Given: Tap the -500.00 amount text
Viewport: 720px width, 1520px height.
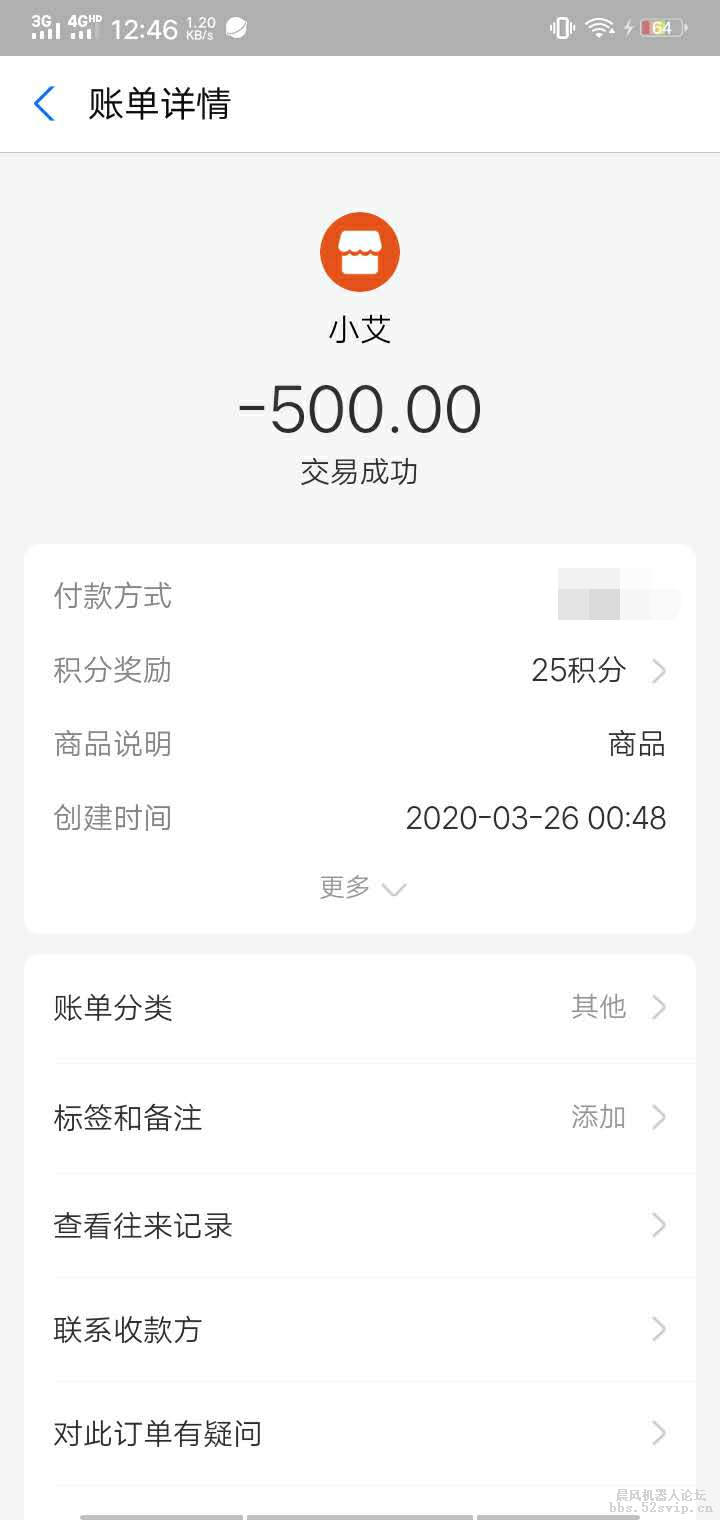Looking at the screenshot, I should (x=359, y=406).
